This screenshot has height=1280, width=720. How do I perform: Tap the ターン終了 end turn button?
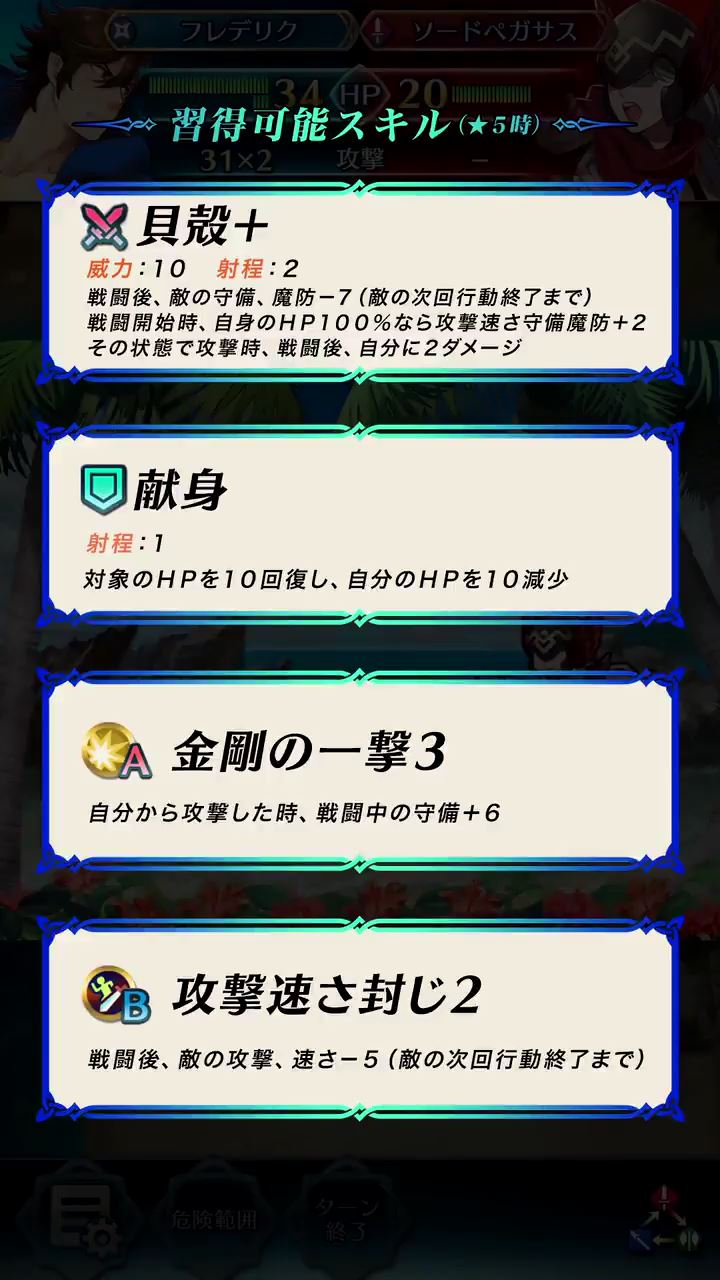tap(348, 1218)
